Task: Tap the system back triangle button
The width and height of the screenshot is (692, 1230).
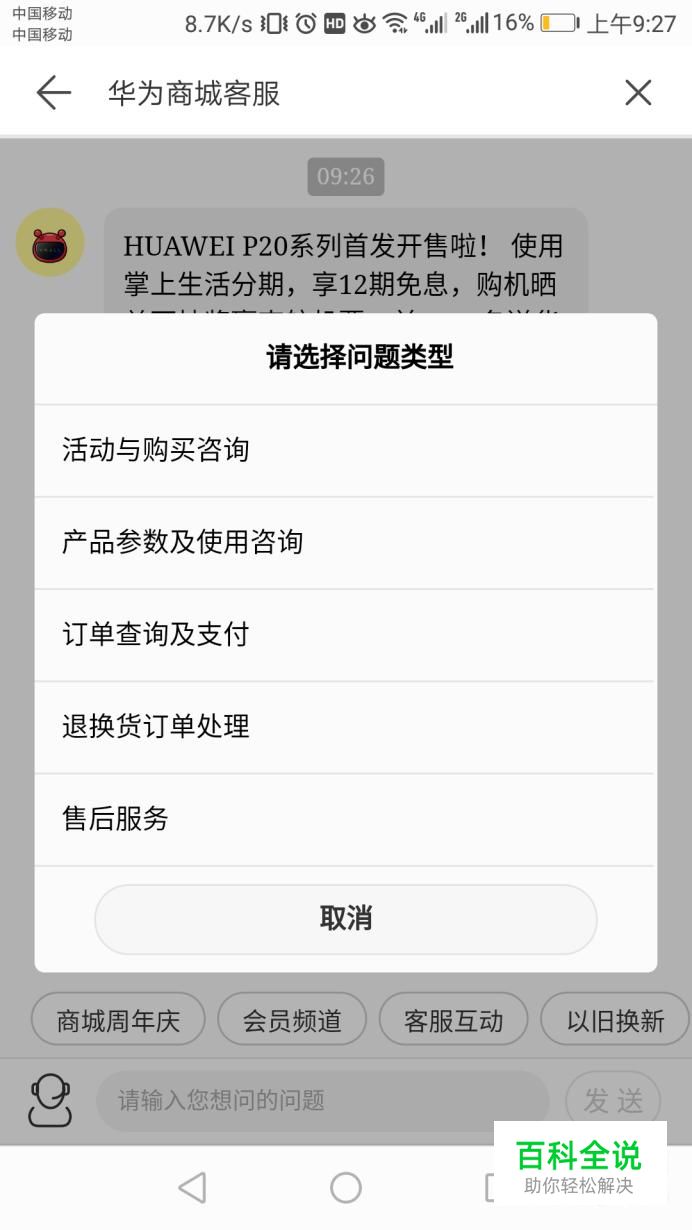Action: coord(192,1188)
